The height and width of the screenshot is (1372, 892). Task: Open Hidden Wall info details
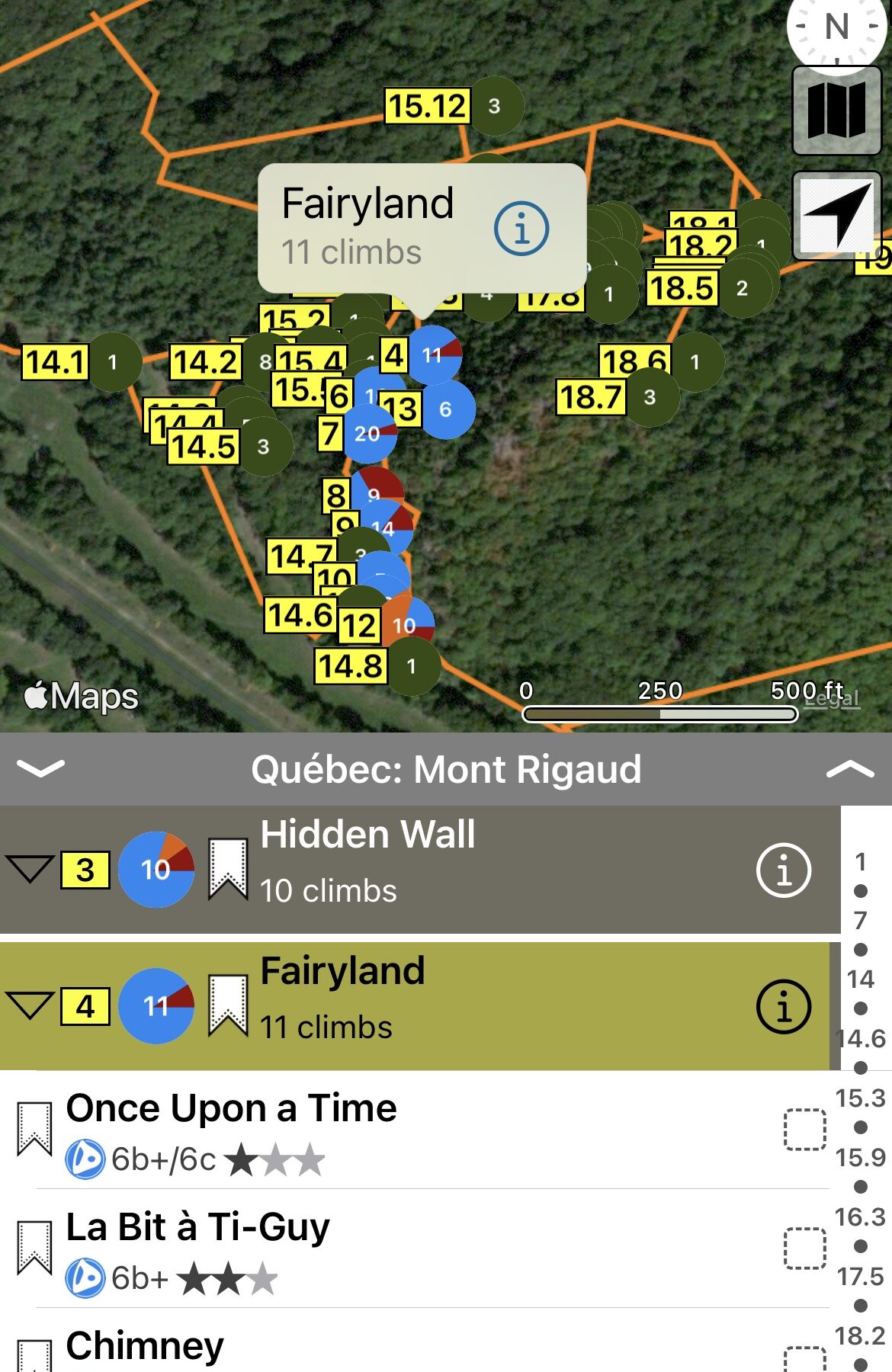tap(783, 870)
